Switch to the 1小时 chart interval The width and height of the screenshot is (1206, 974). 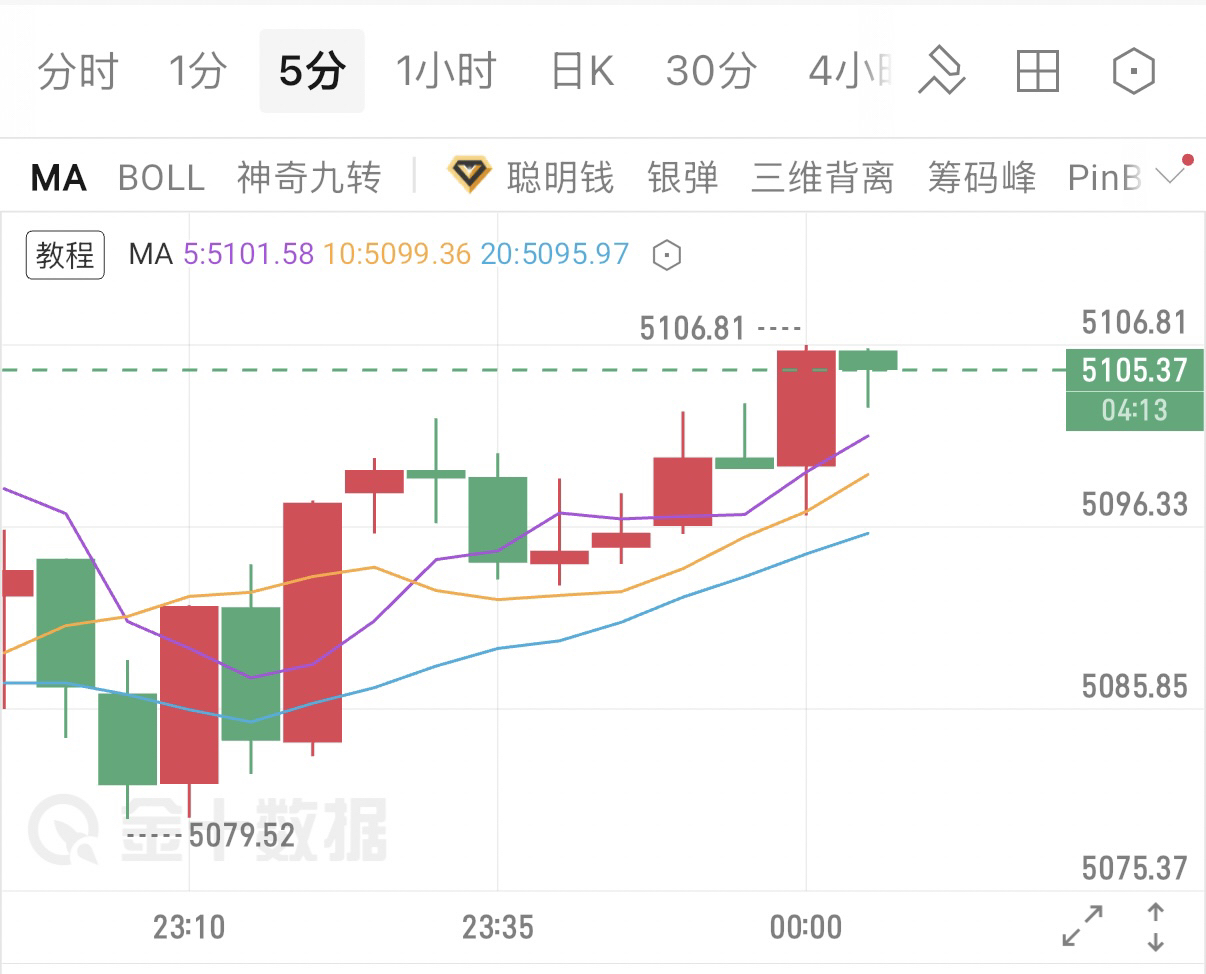pyautogui.click(x=446, y=72)
